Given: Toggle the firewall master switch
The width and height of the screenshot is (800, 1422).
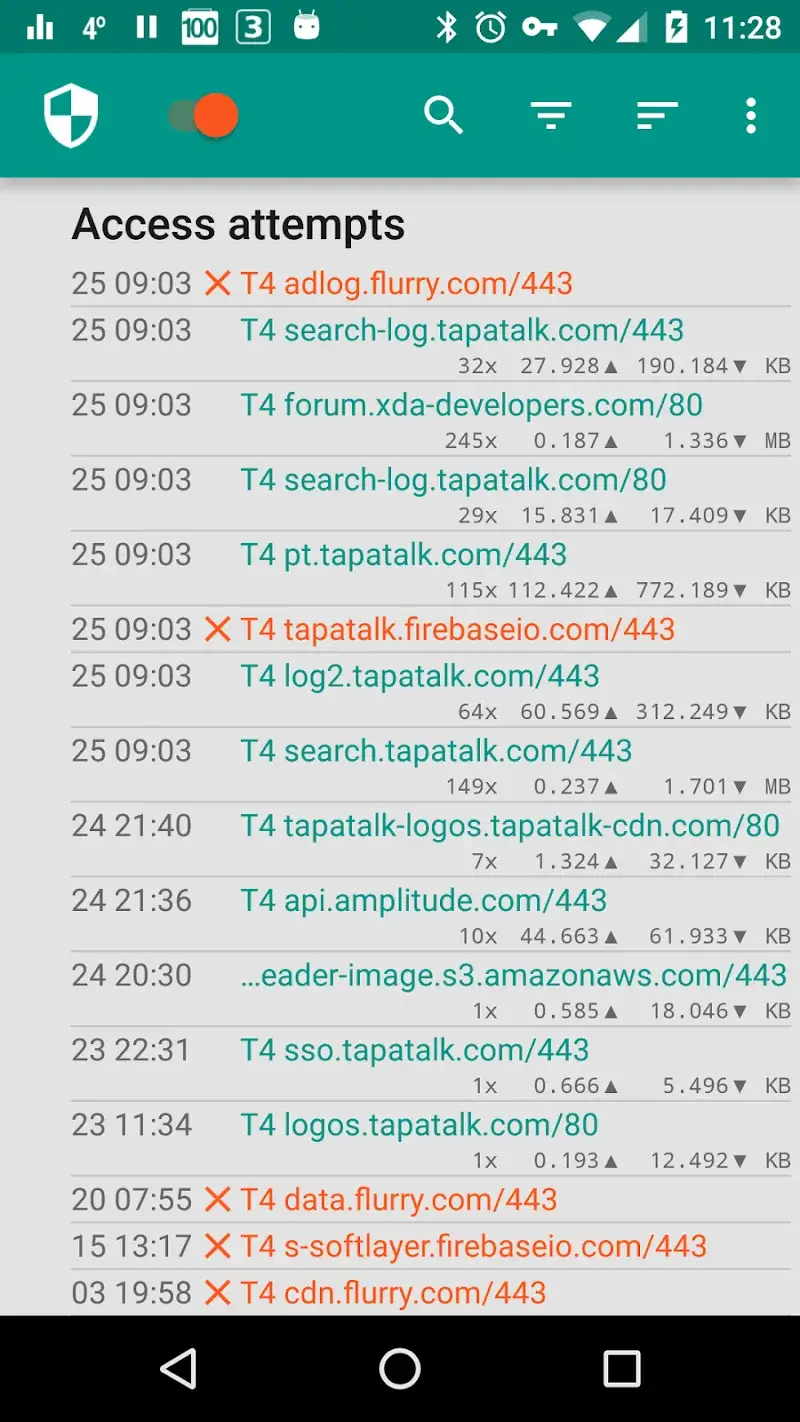Looking at the screenshot, I should pyautogui.click(x=203, y=116).
